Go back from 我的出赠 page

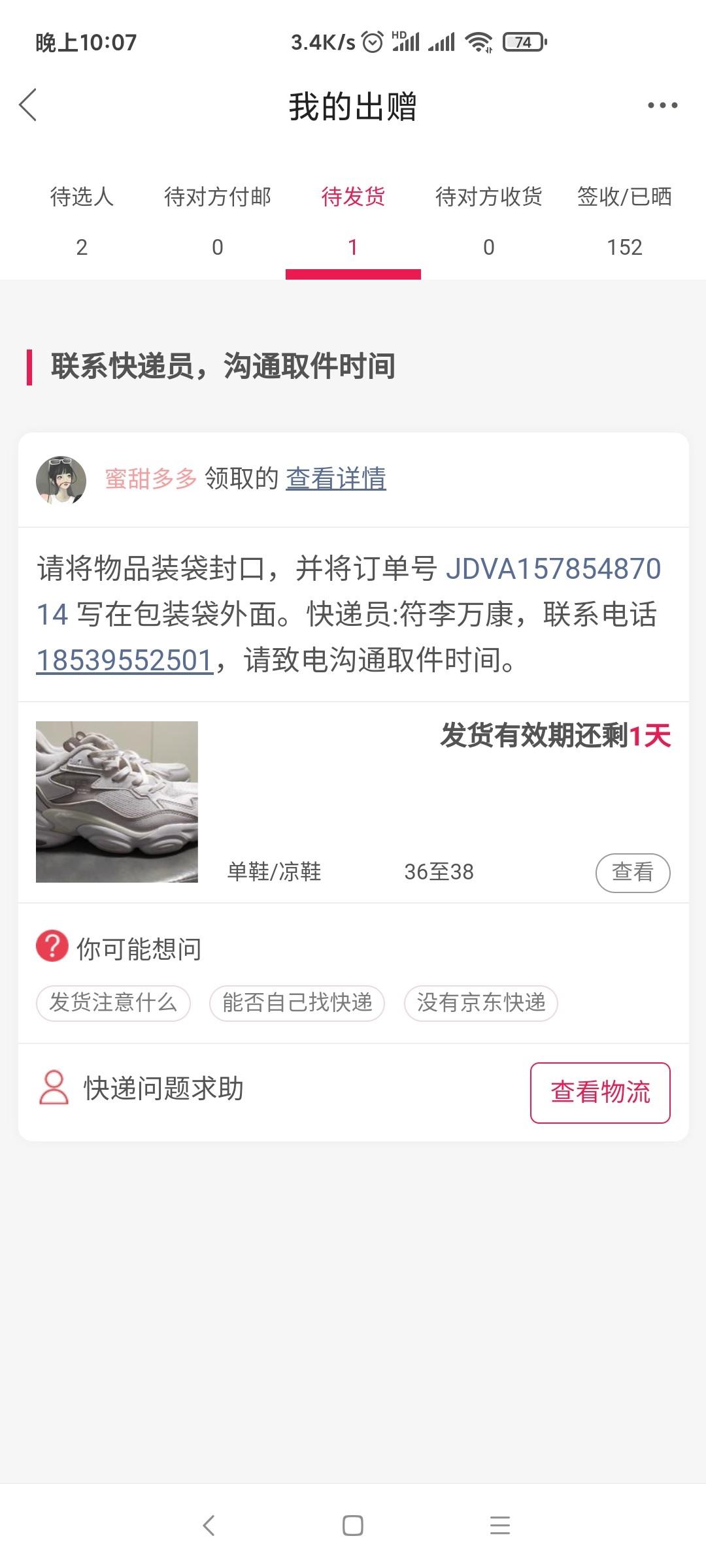[x=28, y=105]
